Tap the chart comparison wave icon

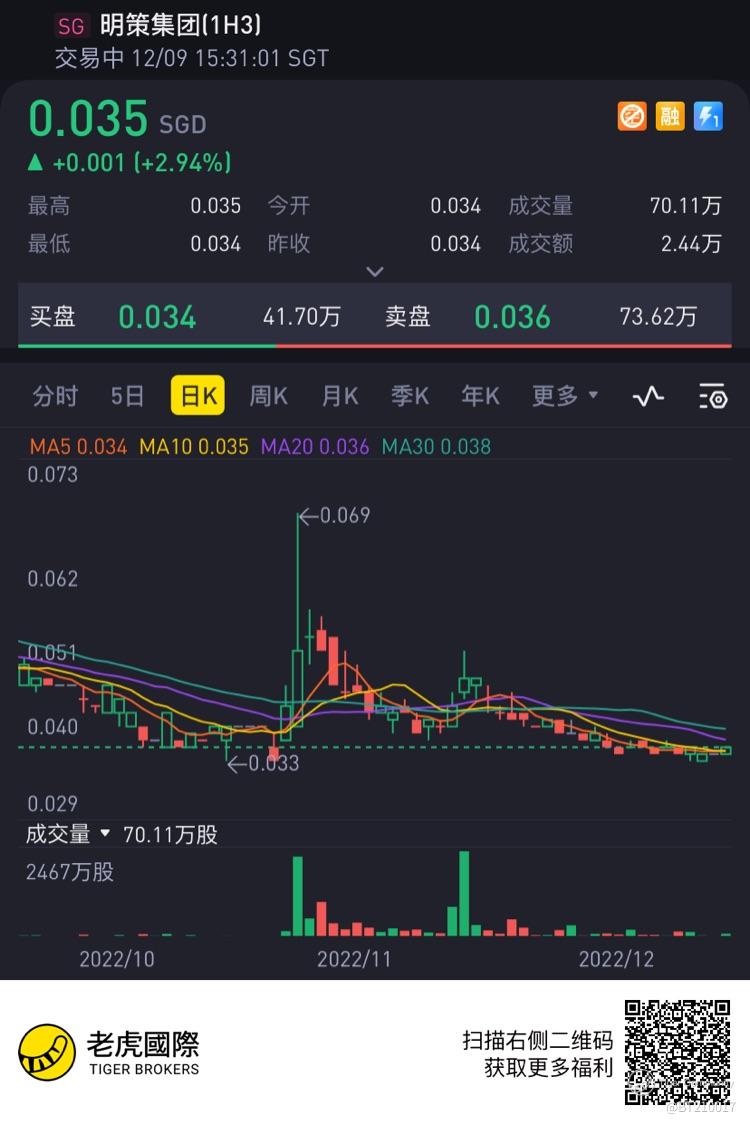tap(648, 397)
